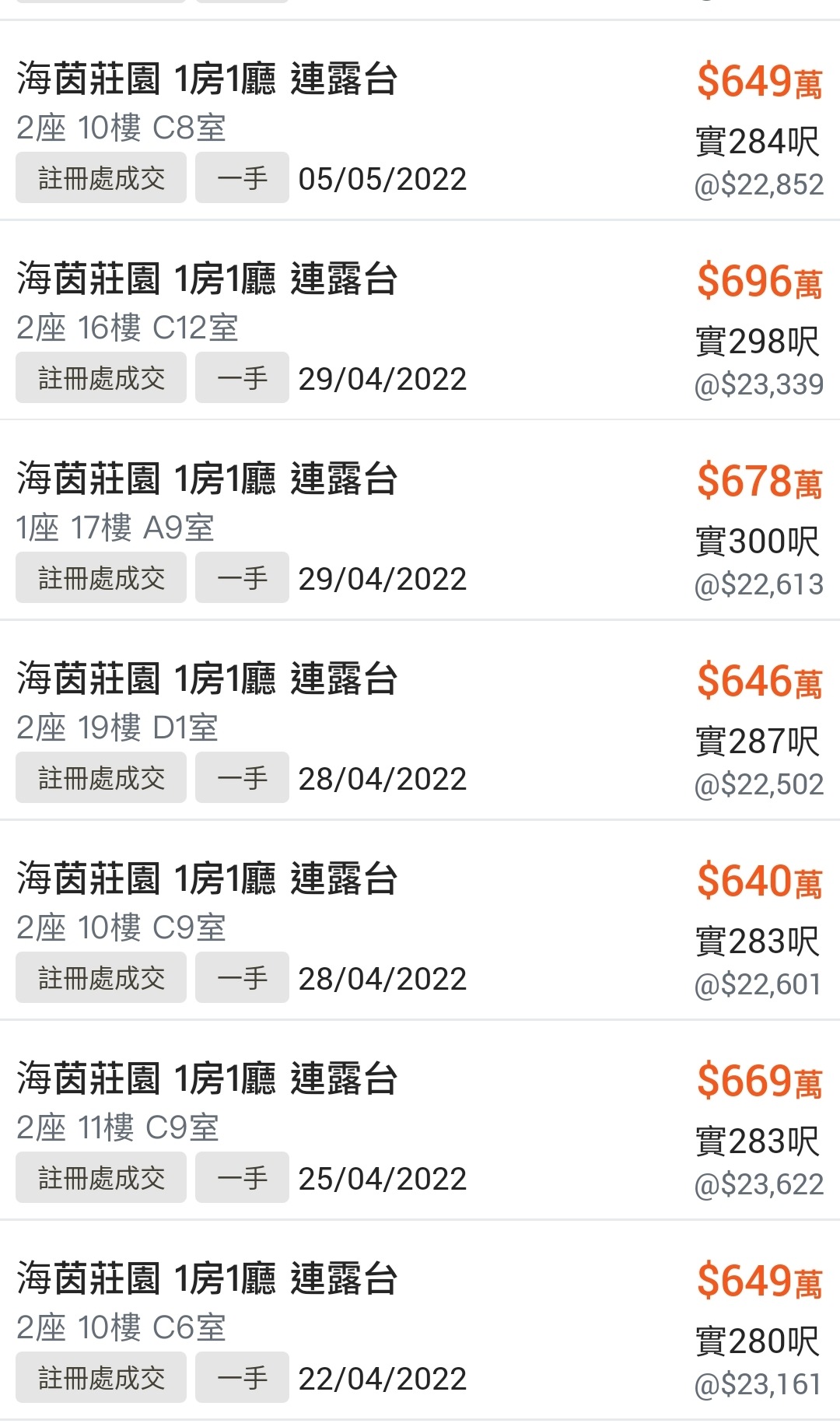The width and height of the screenshot is (840, 1427).
Task: Open the 2座 10樓 C6室 transaction
Action: coord(420,1320)
